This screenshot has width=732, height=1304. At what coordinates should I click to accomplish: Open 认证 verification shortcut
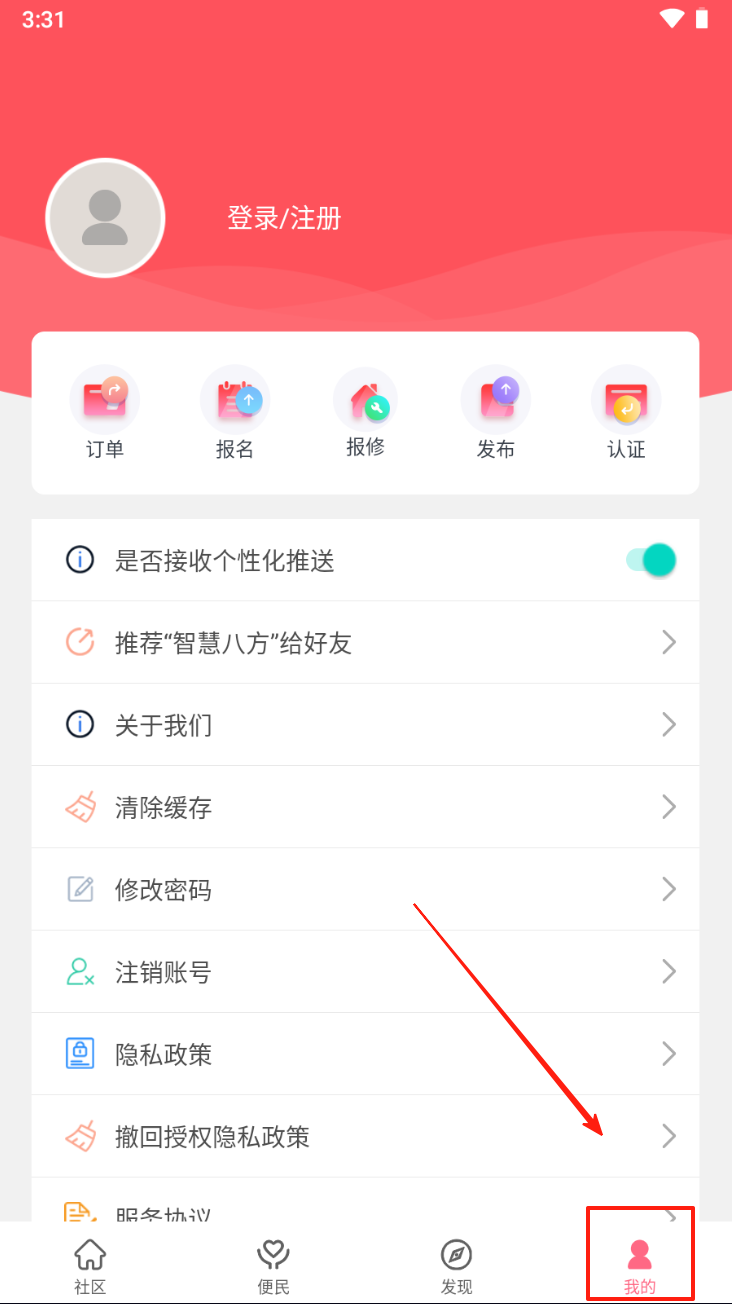pyautogui.click(x=626, y=413)
